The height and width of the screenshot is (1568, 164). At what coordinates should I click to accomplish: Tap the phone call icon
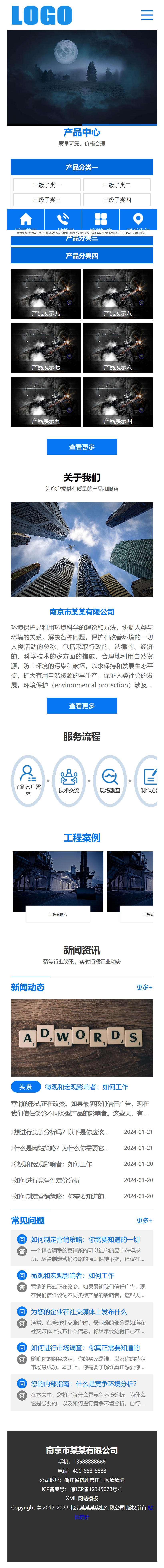[x=63, y=219]
